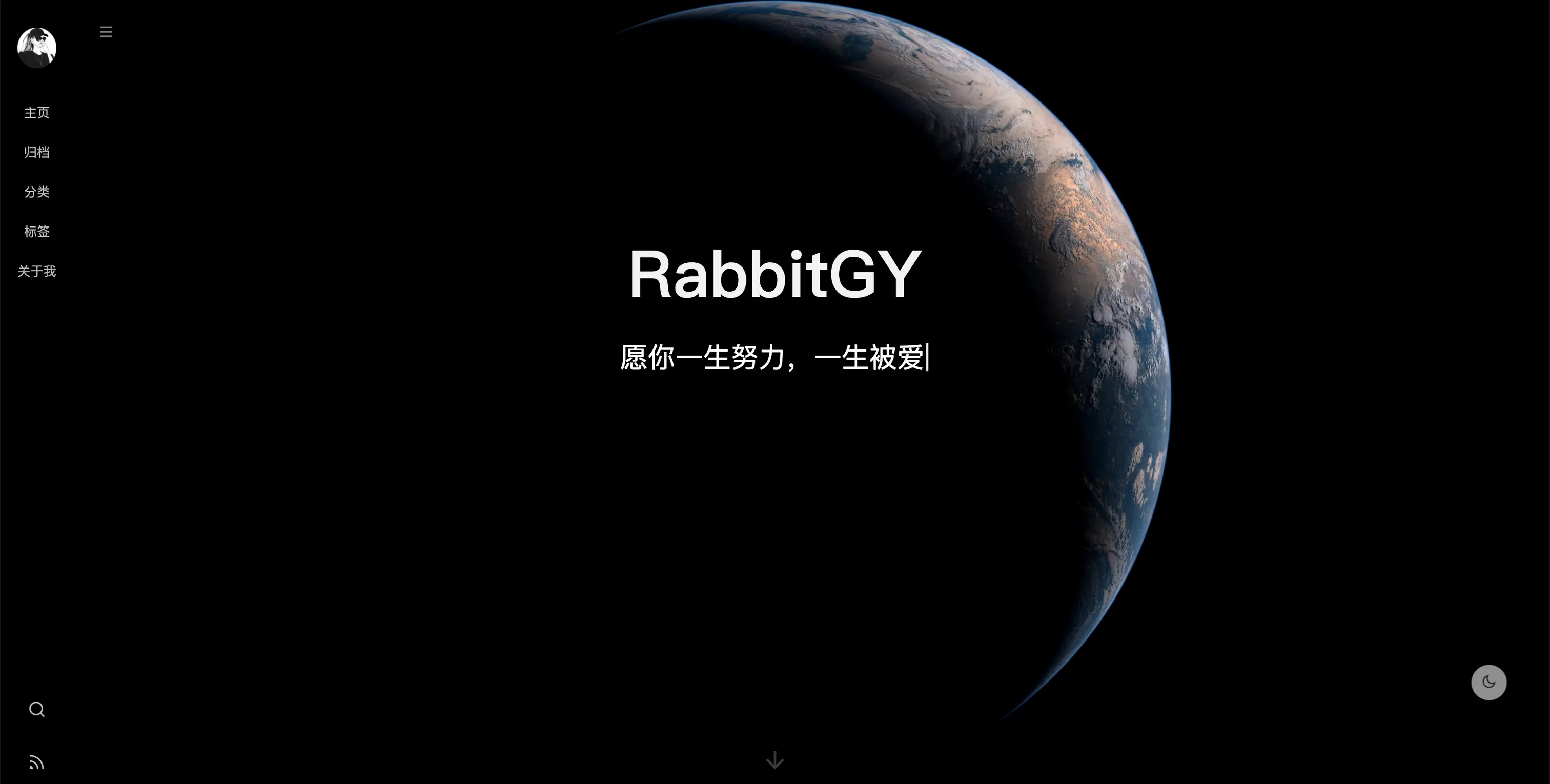1550x784 pixels.
Task: Toggle dark mode with moon button
Action: [1488, 682]
